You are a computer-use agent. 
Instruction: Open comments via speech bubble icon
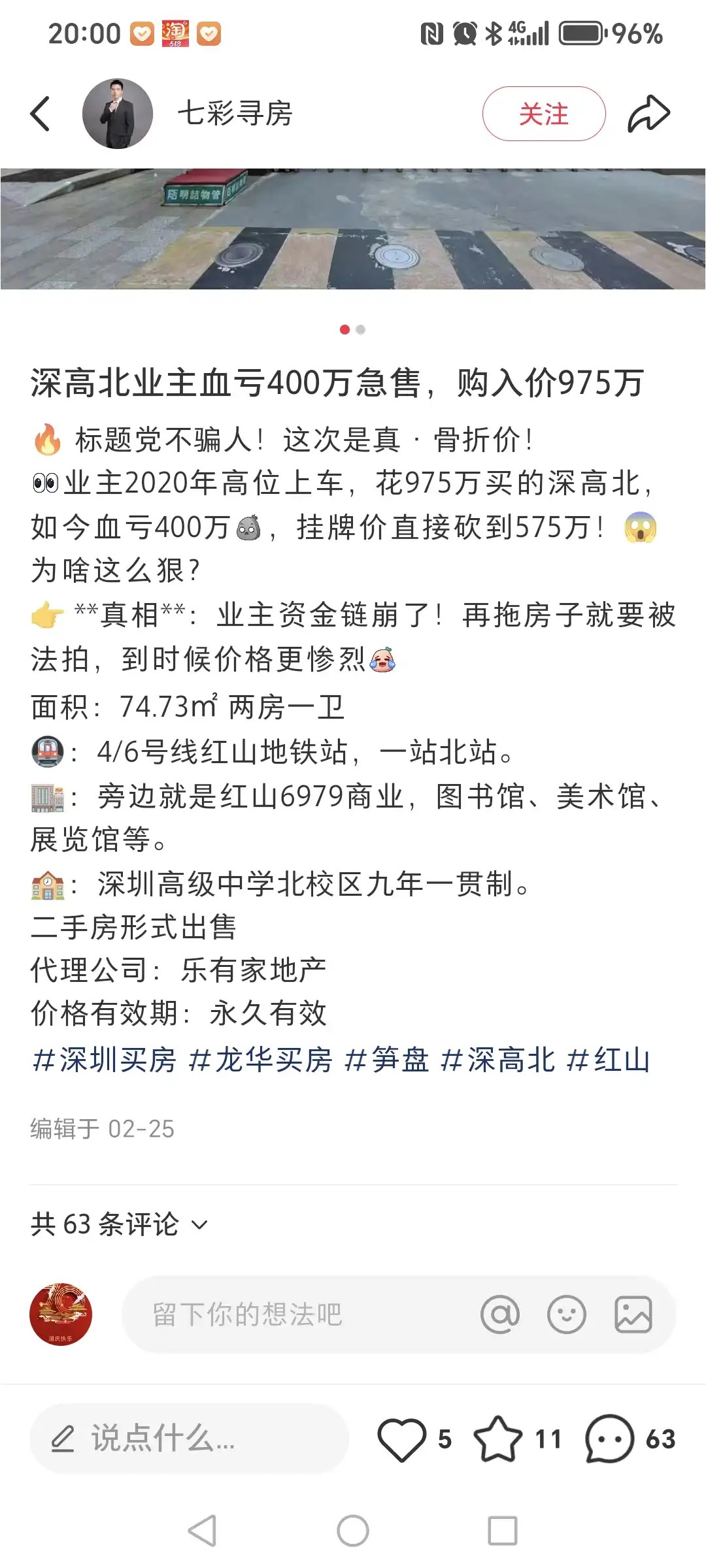(x=609, y=1439)
